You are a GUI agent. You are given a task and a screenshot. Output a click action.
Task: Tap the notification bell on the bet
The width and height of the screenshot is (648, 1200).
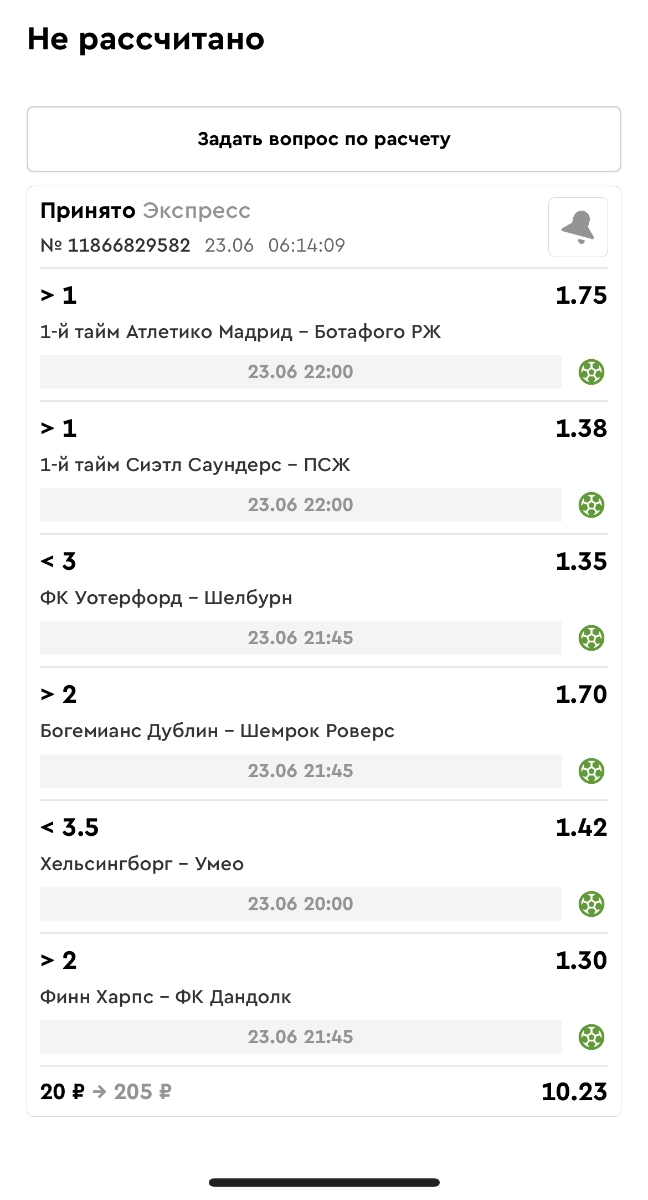coord(577,227)
